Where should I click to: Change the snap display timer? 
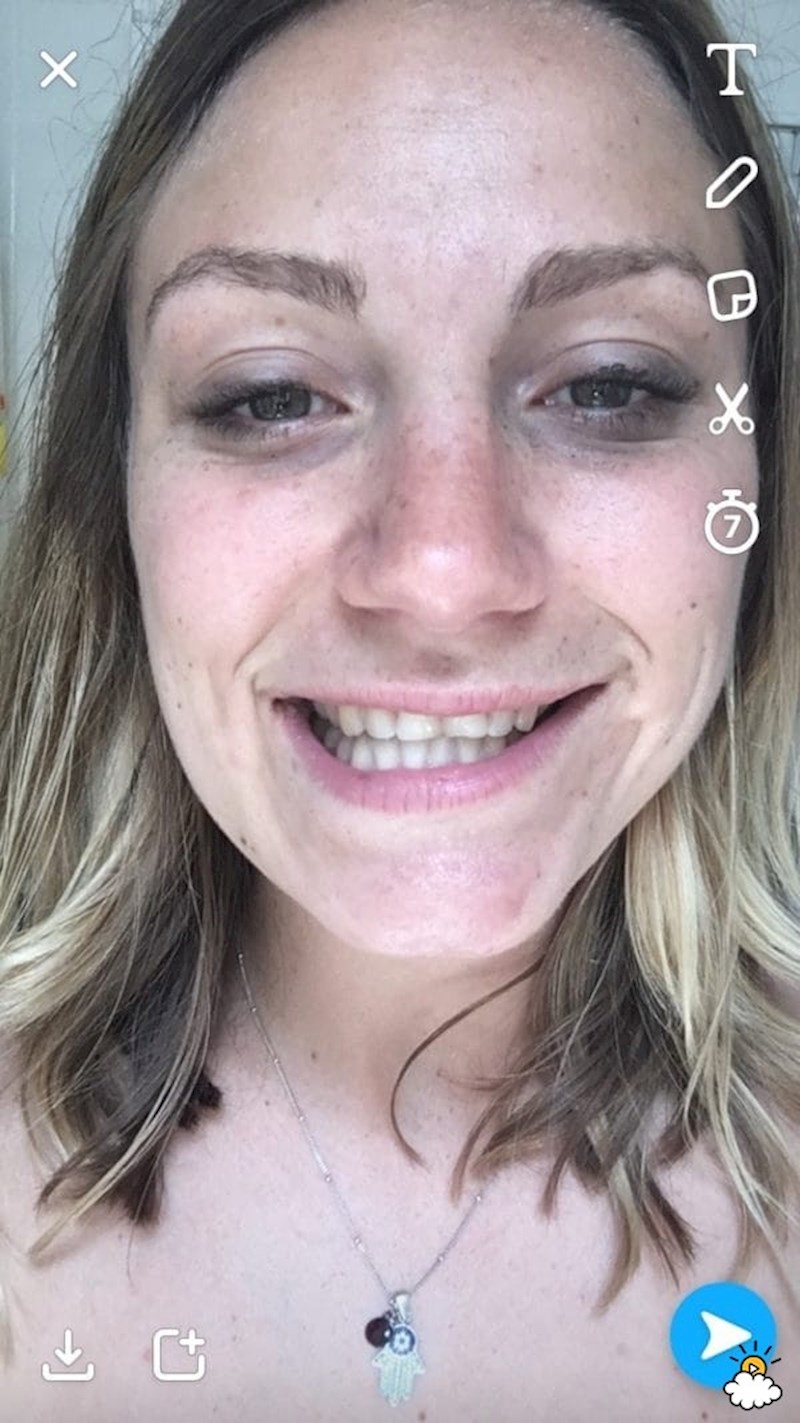coord(731,522)
